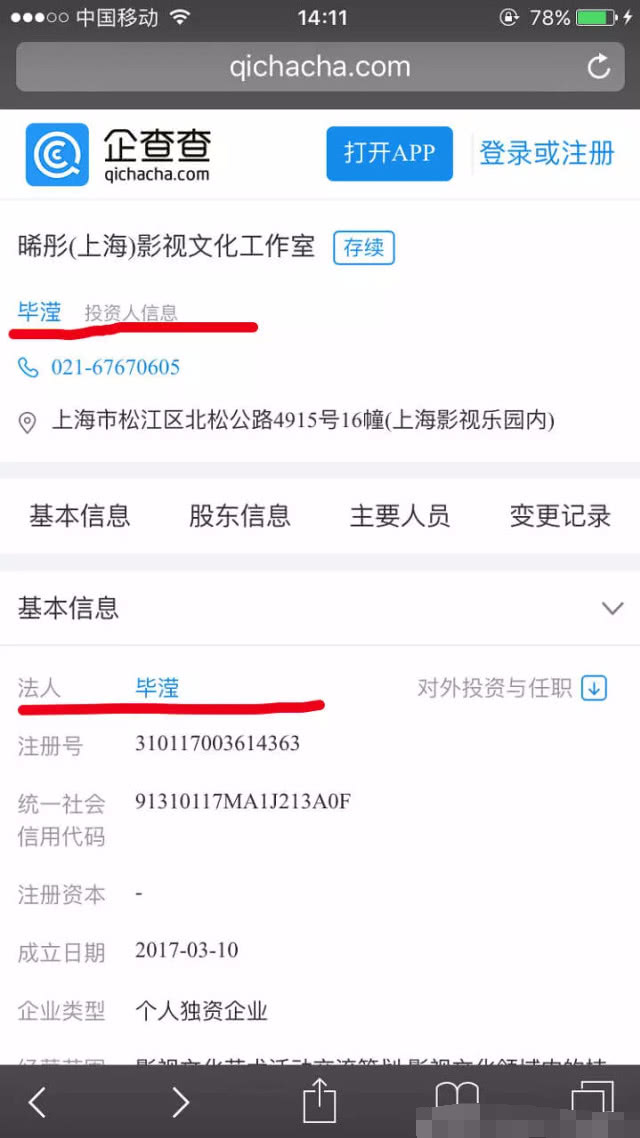The width and height of the screenshot is (640, 1138).
Task: Switch to 基本信息 tab
Action: click(80, 516)
